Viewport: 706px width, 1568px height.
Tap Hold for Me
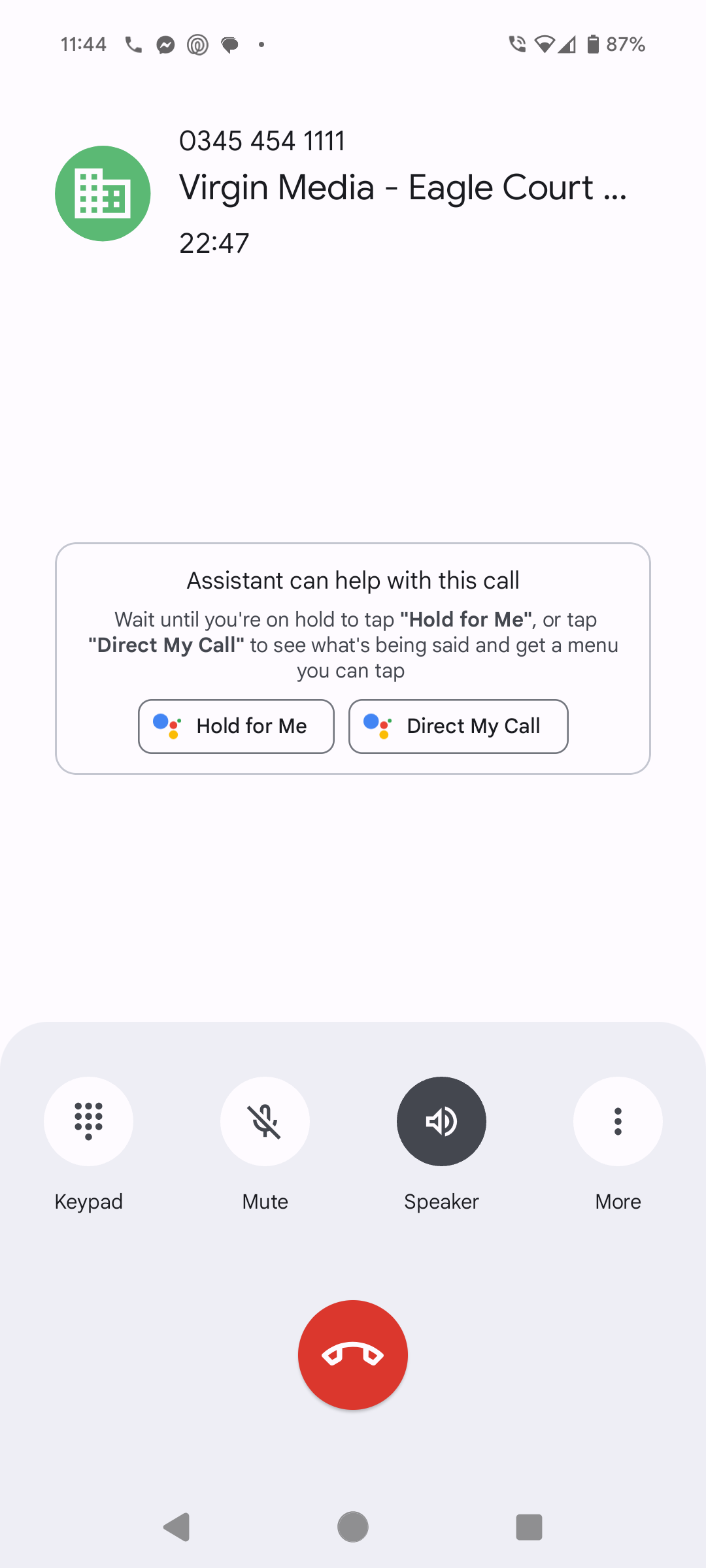coord(236,726)
